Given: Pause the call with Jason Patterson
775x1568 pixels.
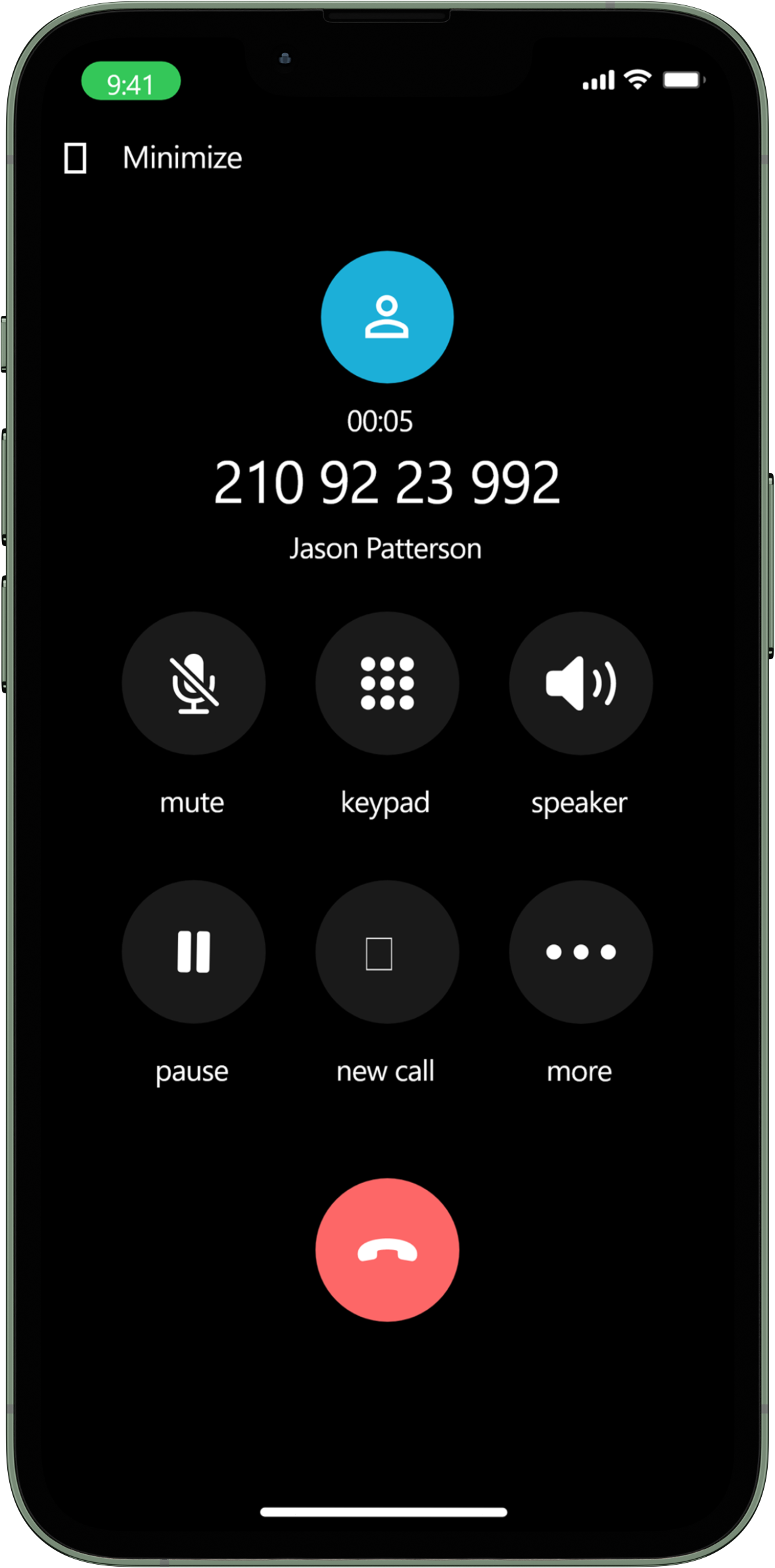Looking at the screenshot, I should [193, 952].
